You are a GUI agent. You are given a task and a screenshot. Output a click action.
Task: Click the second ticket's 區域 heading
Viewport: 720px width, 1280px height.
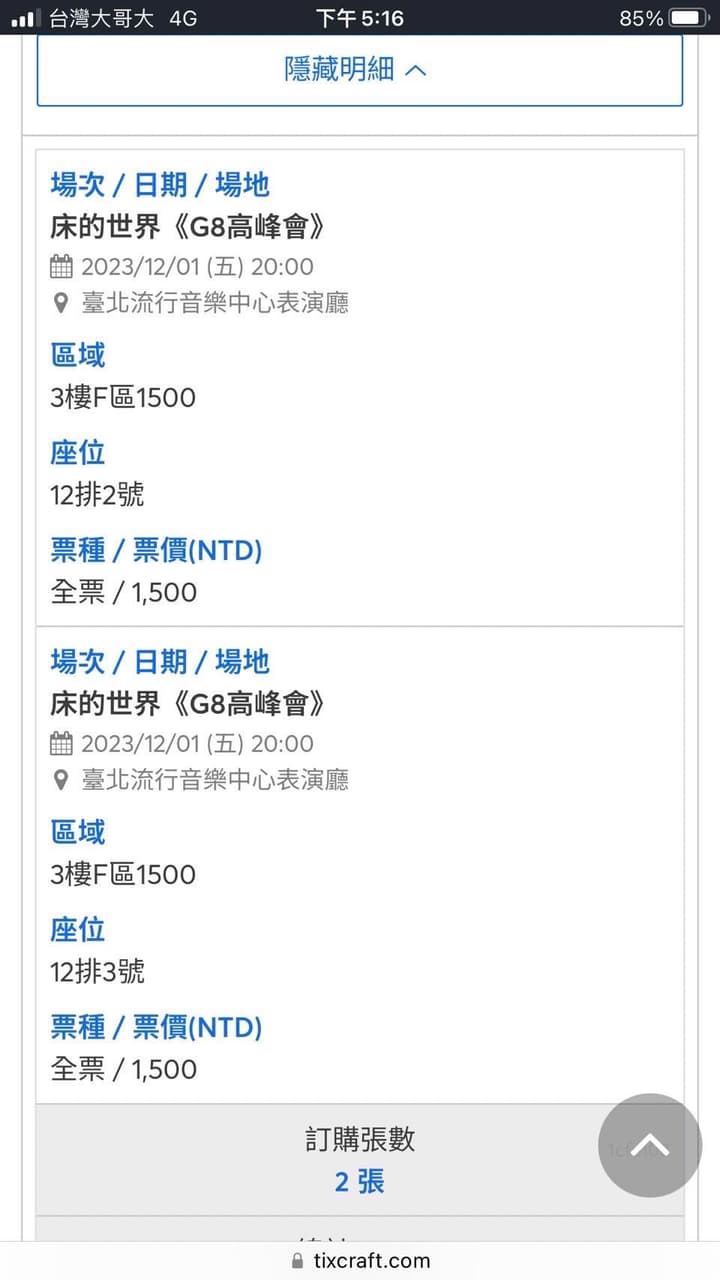click(77, 833)
